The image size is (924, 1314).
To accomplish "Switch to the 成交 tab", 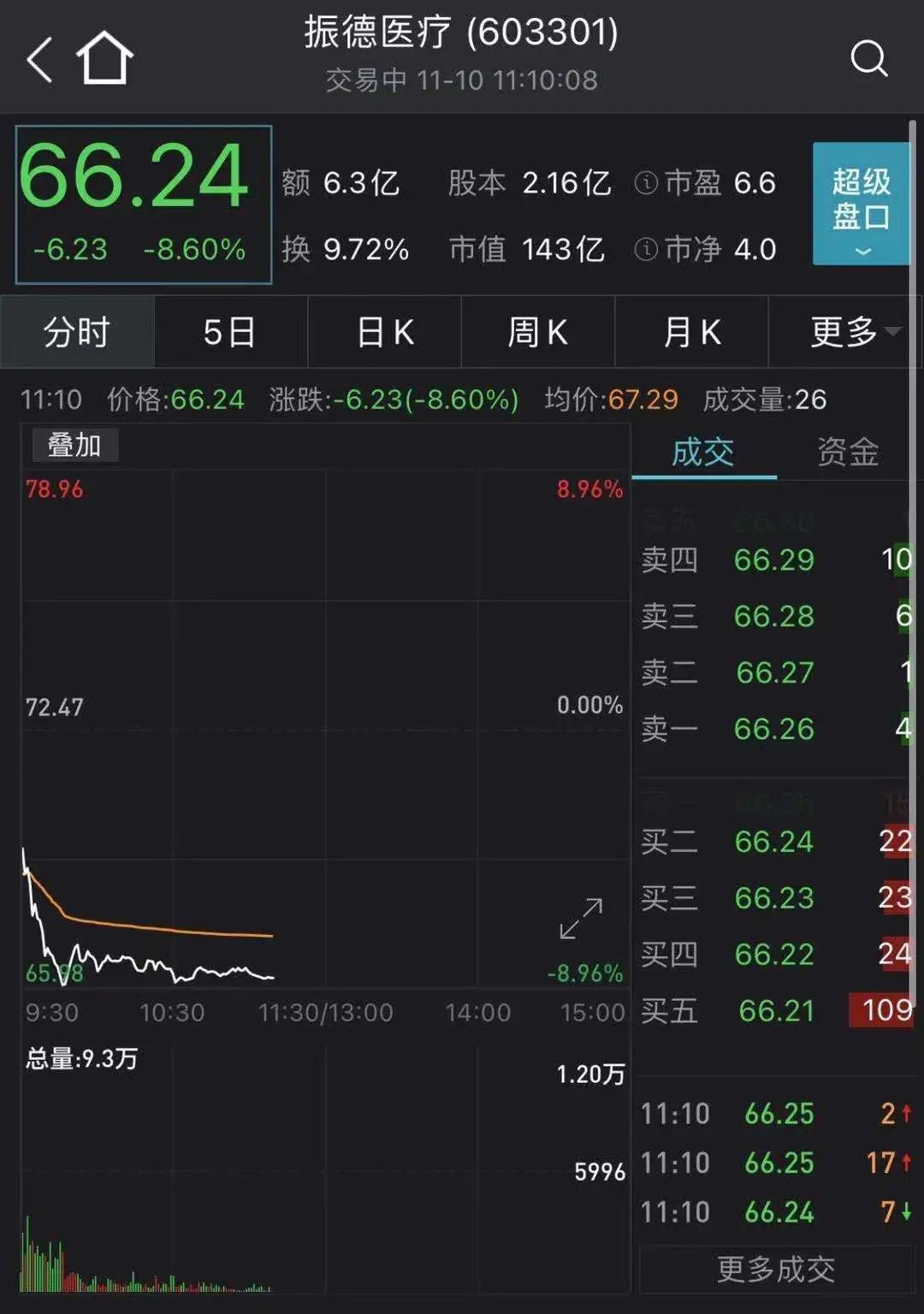I will (703, 452).
